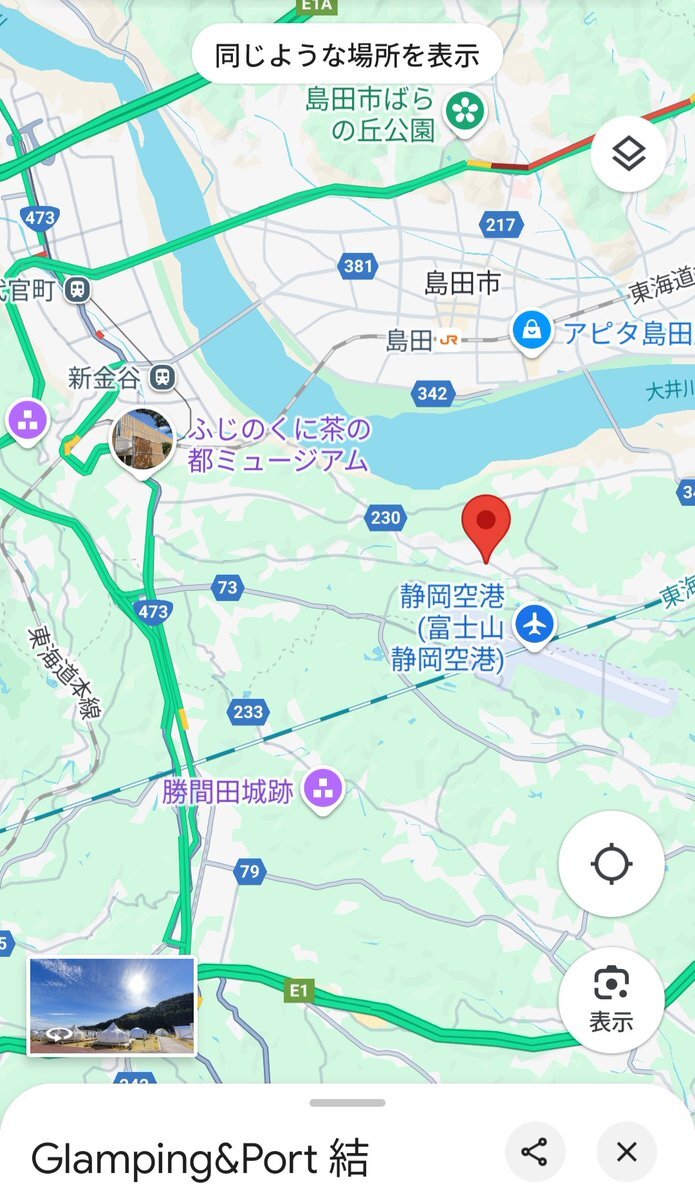Tap the 静岡空港 airport marker
The height and width of the screenshot is (1200, 695).
click(536, 626)
